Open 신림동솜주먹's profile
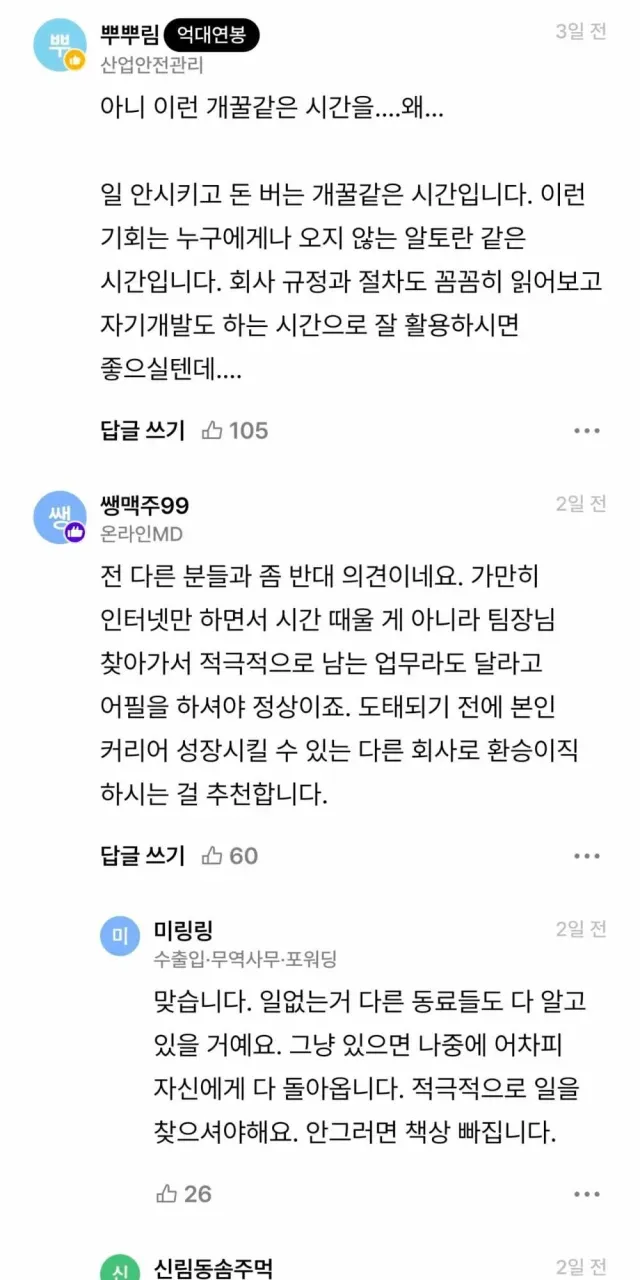 (x=213, y=1267)
